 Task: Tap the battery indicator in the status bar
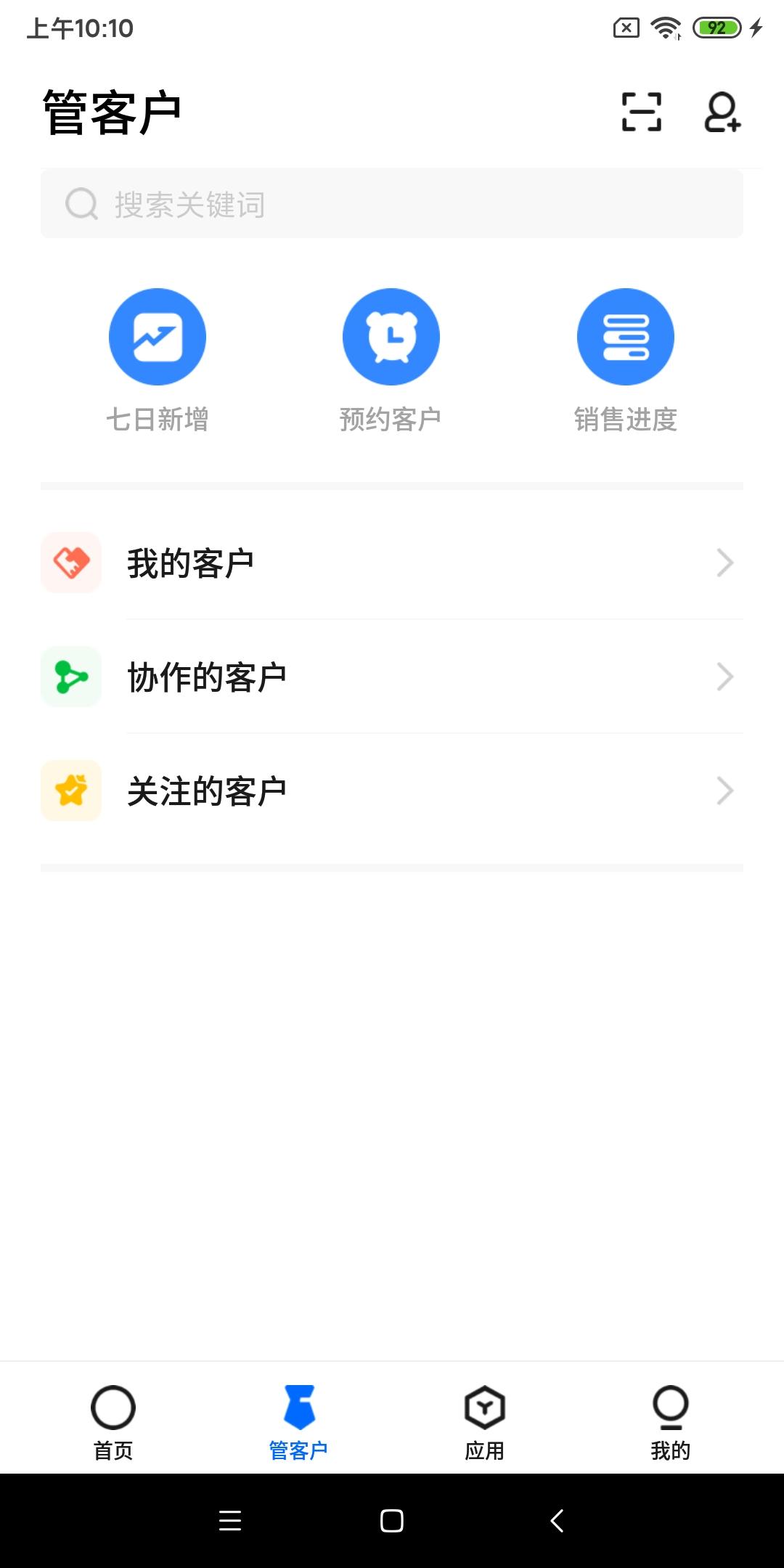click(717, 27)
